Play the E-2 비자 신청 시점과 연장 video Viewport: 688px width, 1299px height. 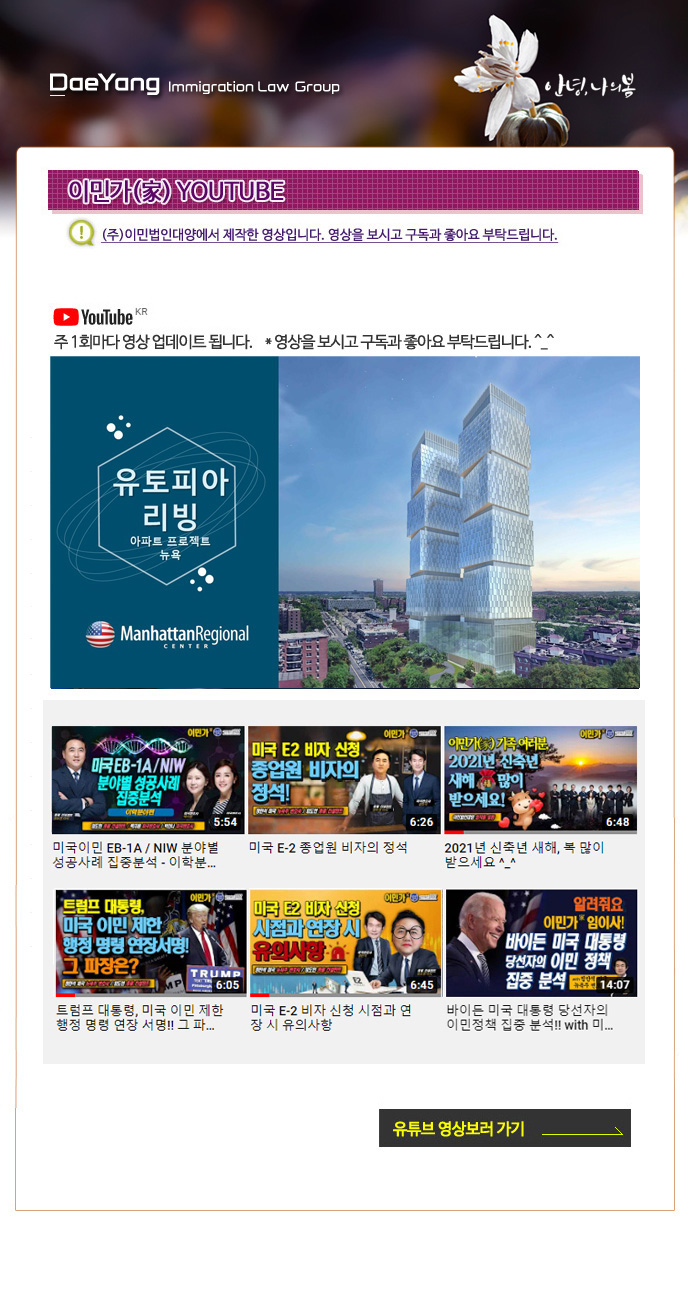pyautogui.click(x=343, y=943)
